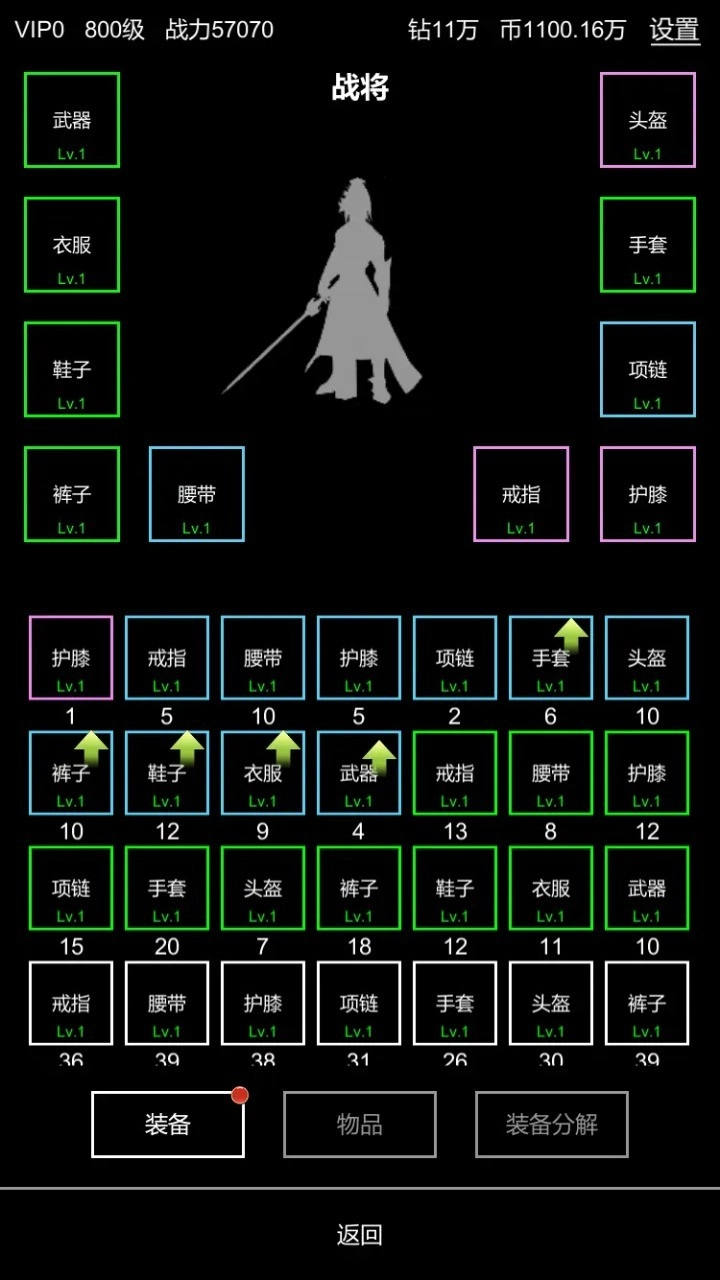Tap the equipped 衣服 clothes slot
This screenshot has width=720, height=1280.
click(x=72, y=245)
